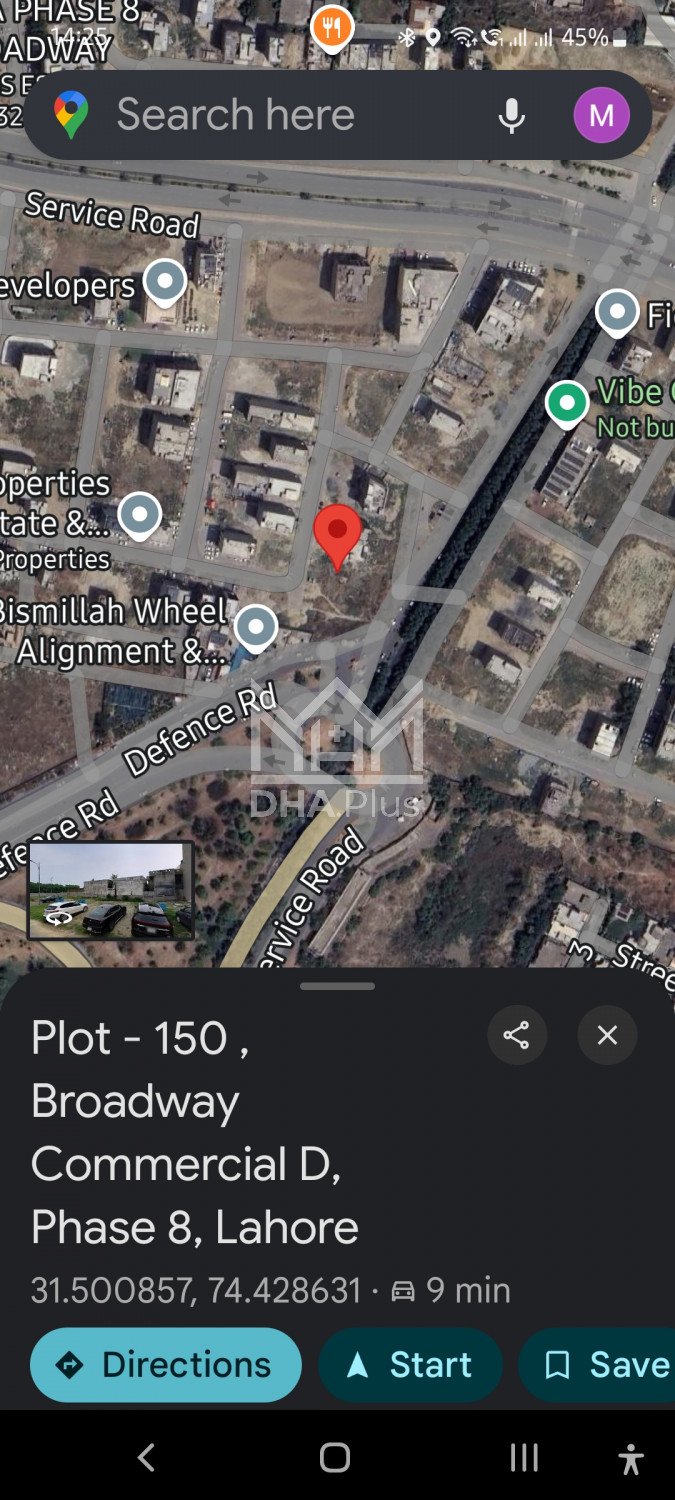The width and height of the screenshot is (675, 1500).
Task: Start voice search with the microphone
Action: (511, 116)
